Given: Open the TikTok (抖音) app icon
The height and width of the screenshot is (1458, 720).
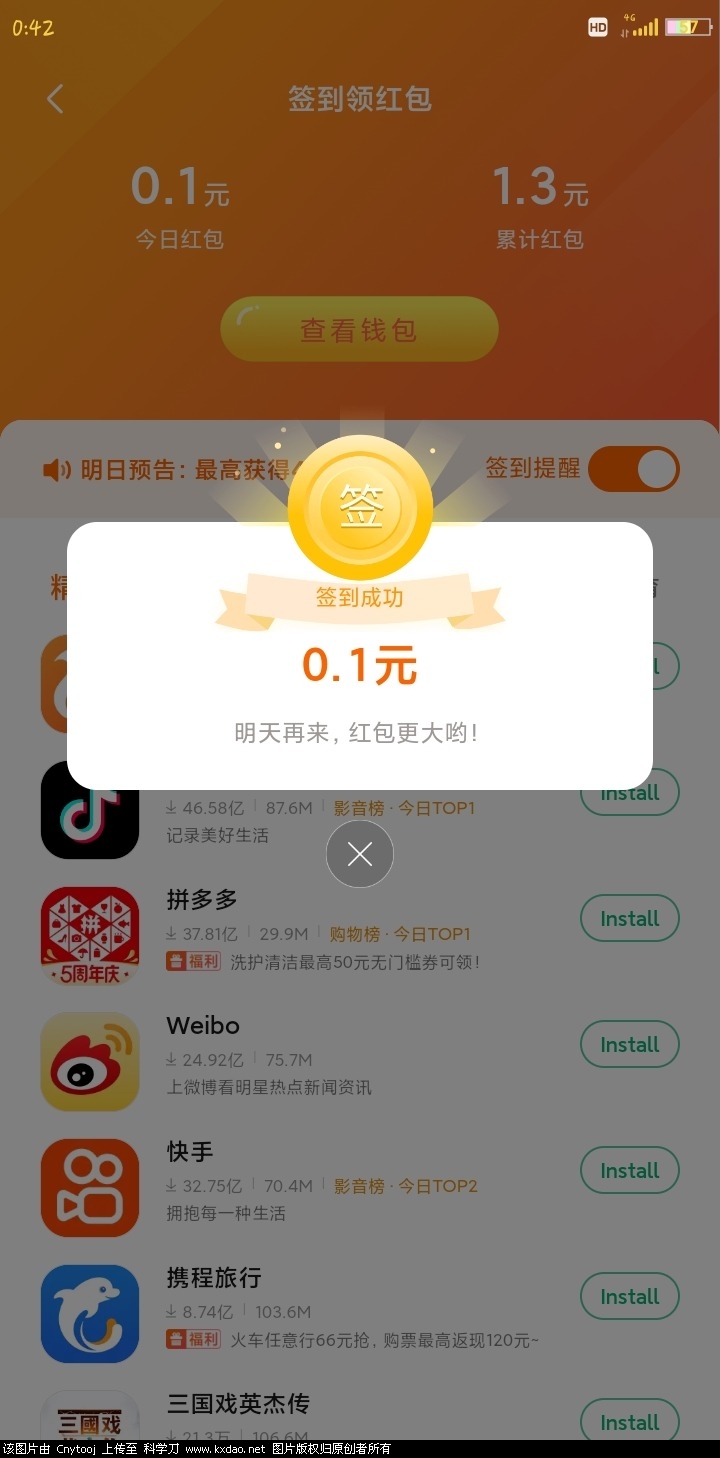Looking at the screenshot, I should click(90, 810).
